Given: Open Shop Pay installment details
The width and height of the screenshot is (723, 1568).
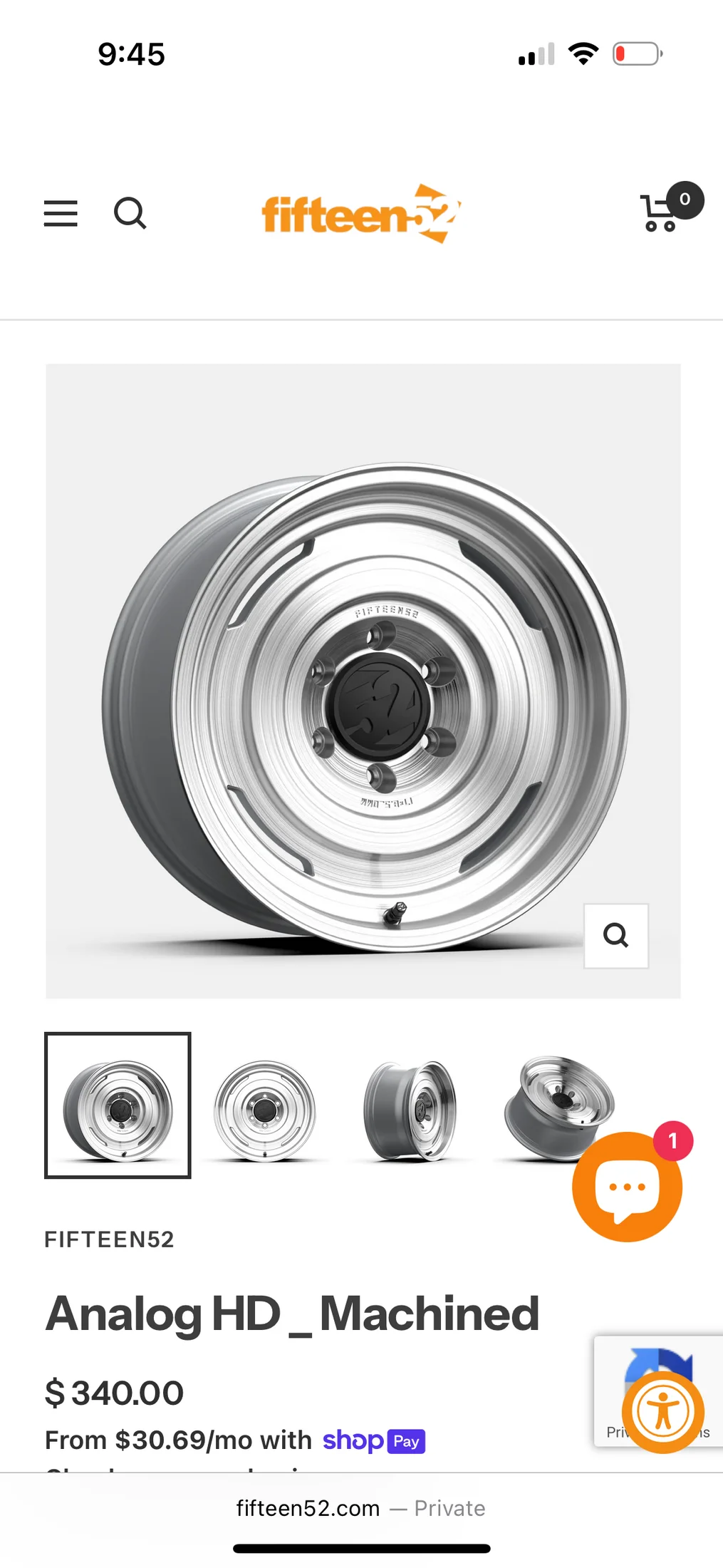Looking at the screenshot, I should [x=373, y=1441].
